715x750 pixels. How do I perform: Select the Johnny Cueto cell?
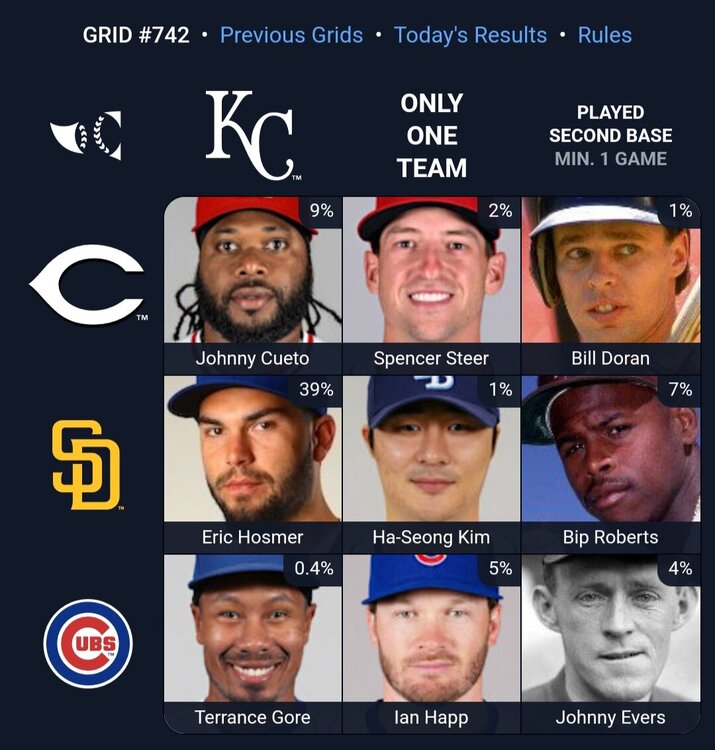pyautogui.click(x=253, y=284)
